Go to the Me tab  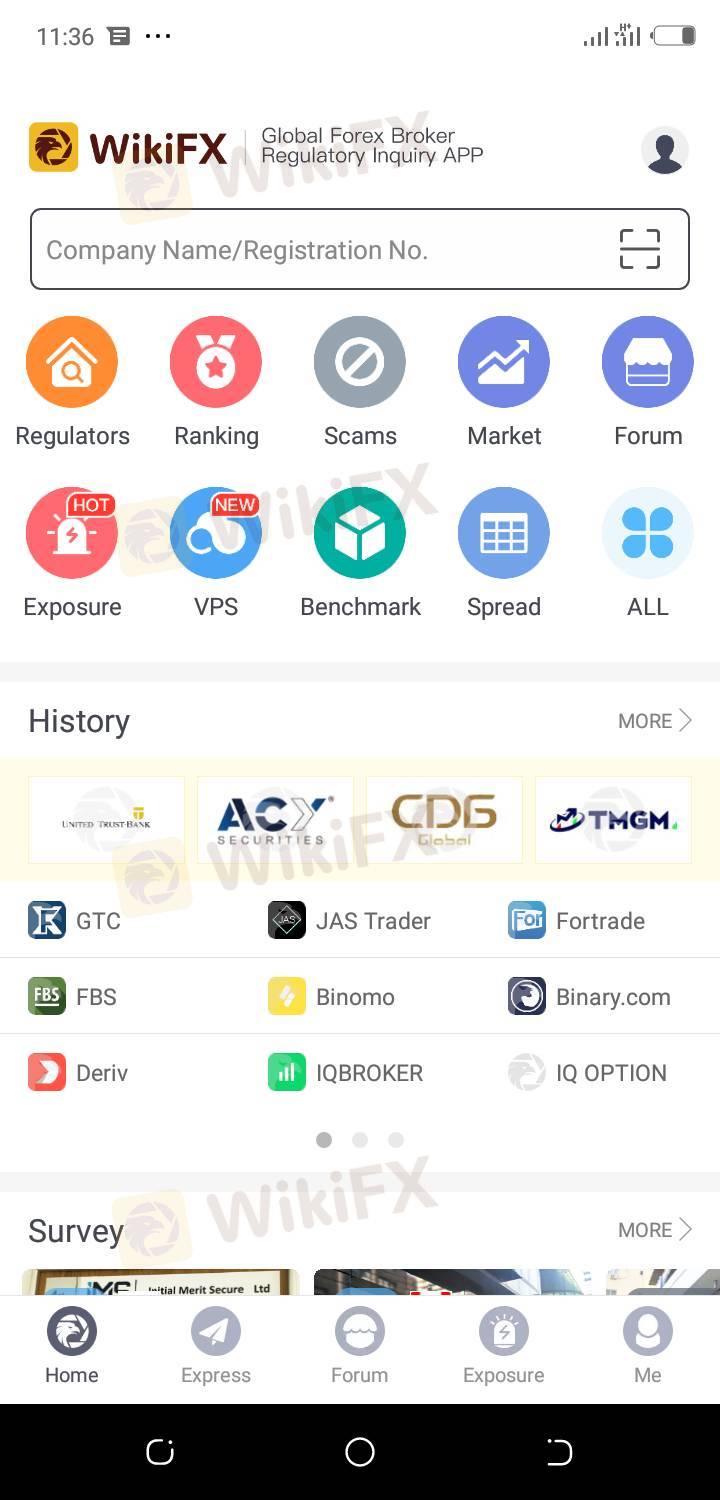pos(648,1346)
